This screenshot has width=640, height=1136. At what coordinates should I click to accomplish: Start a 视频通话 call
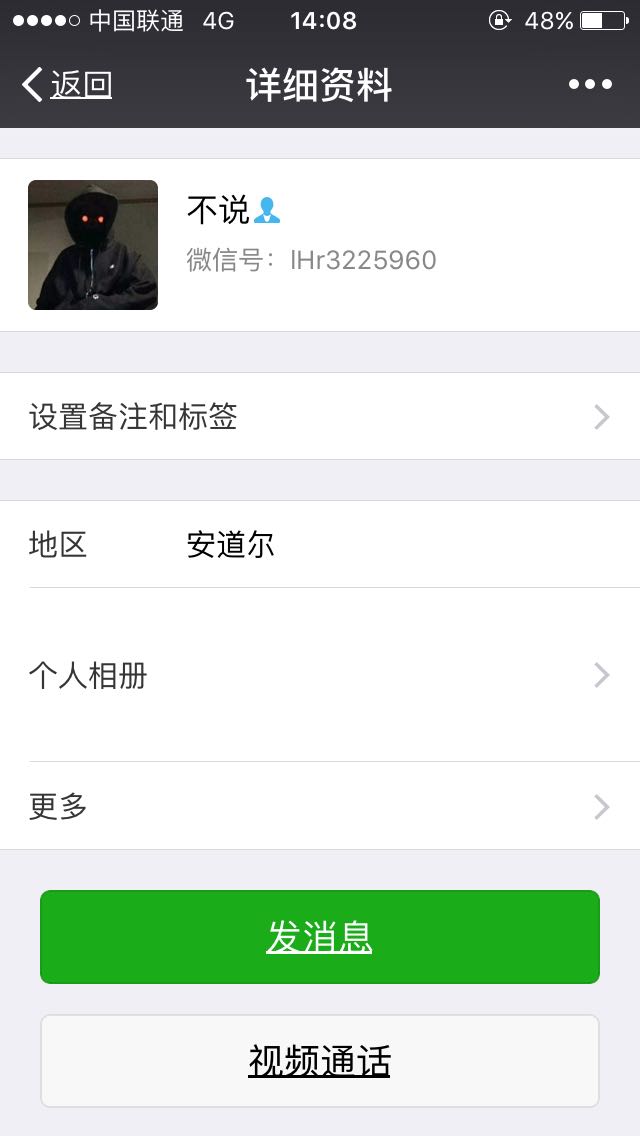click(320, 1061)
